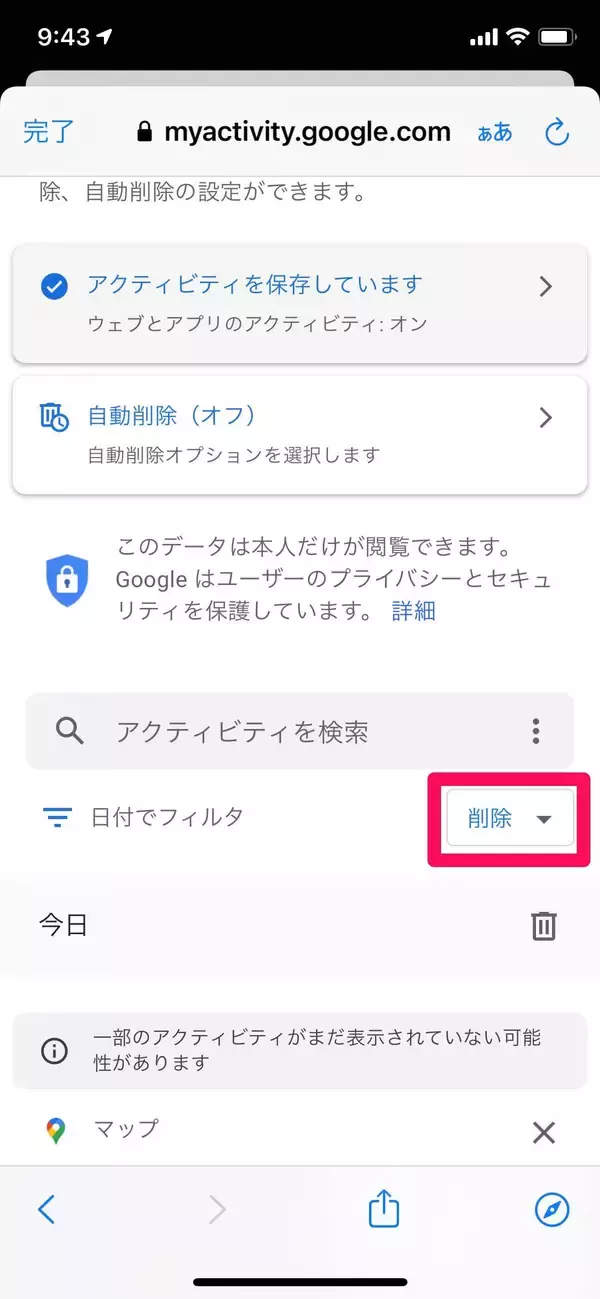Image resolution: width=600 pixels, height=1299 pixels.
Task: Follow the 詳細 link about privacy
Action: [413, 610]
